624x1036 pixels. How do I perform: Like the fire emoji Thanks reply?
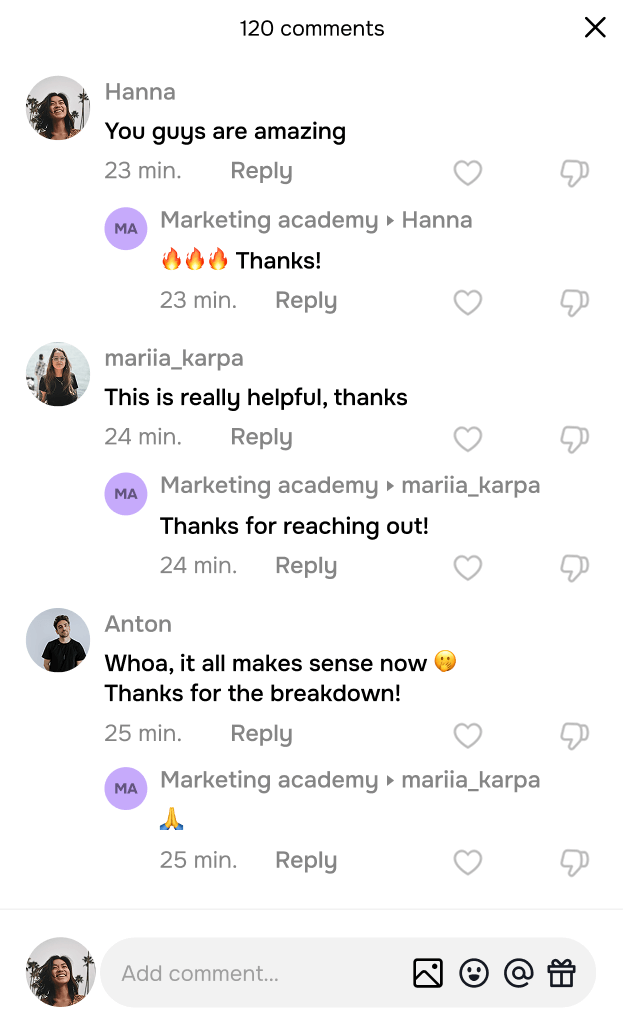coord(468,302)
